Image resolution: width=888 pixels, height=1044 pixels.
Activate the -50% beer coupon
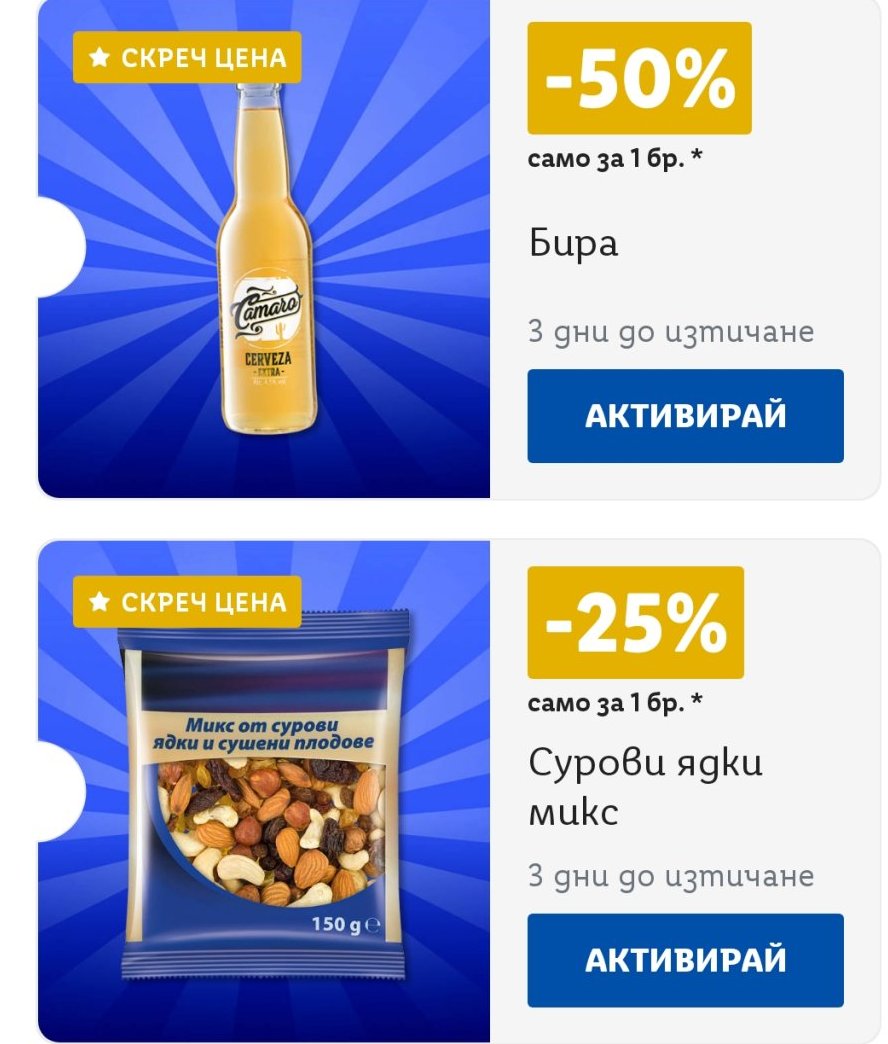coord(685,416)
